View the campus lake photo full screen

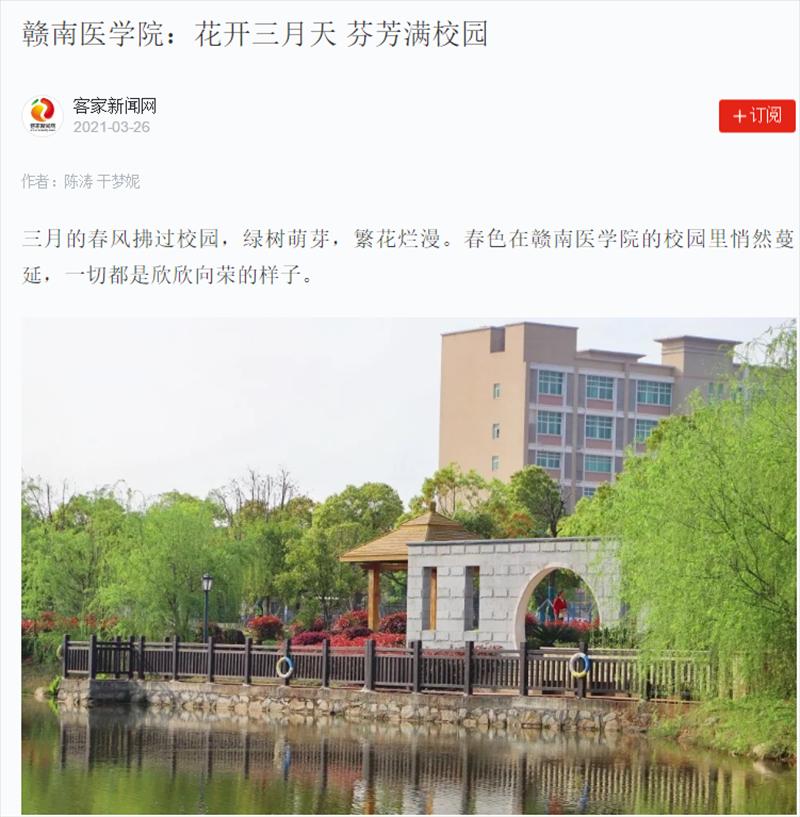408,566
